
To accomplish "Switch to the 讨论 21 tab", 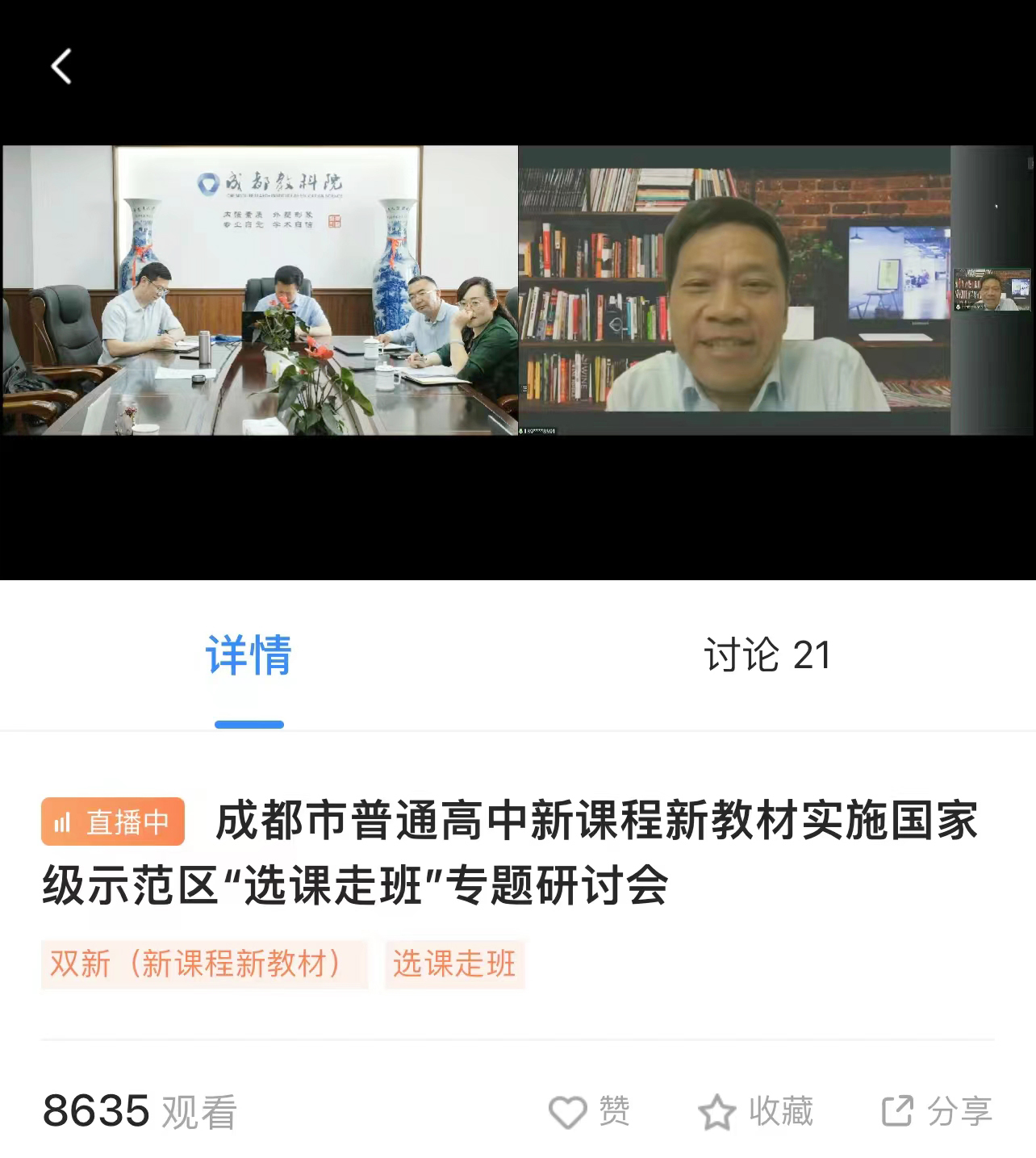I will [x=767, y=654].
